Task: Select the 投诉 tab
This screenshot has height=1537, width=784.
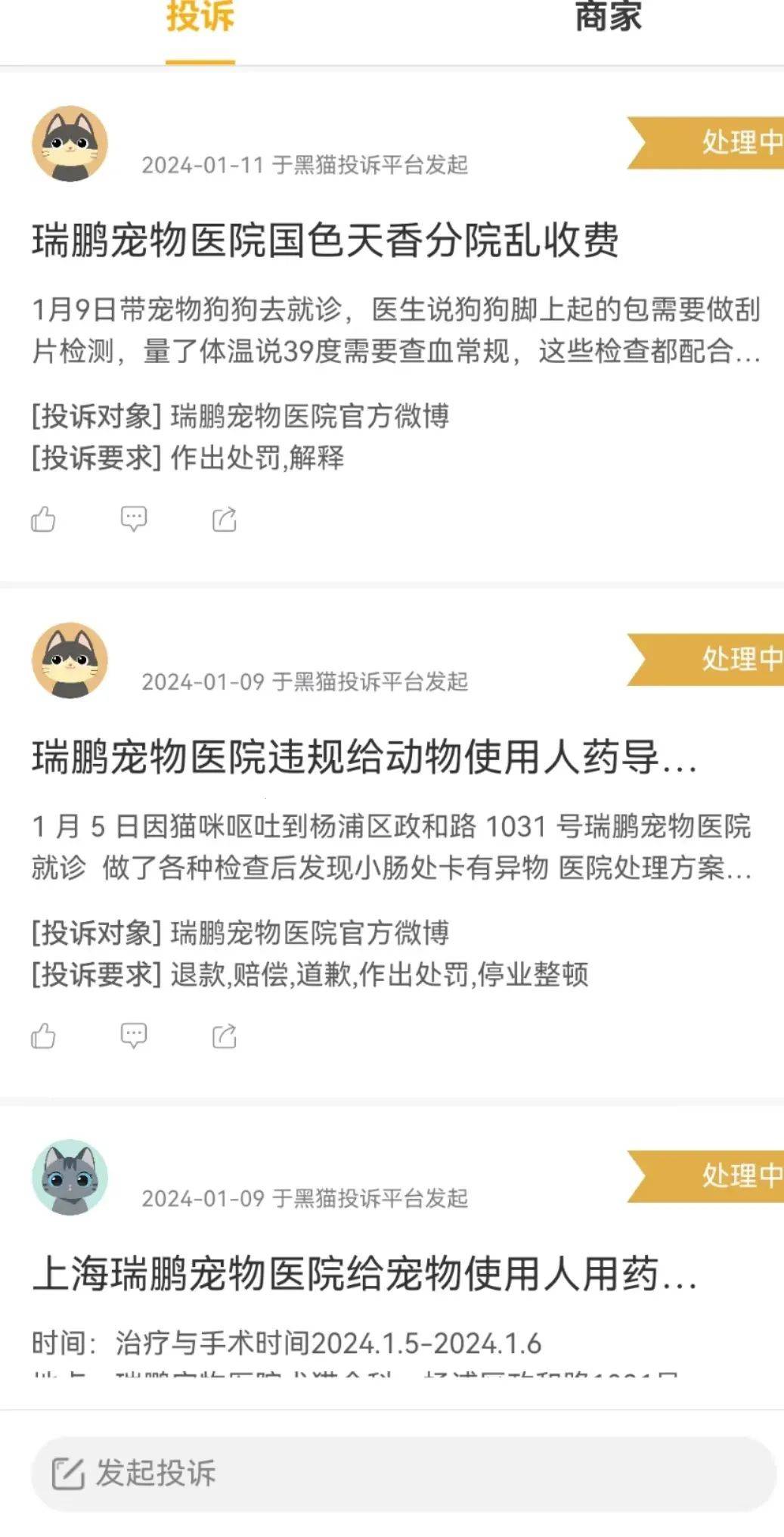Action: 200,18
